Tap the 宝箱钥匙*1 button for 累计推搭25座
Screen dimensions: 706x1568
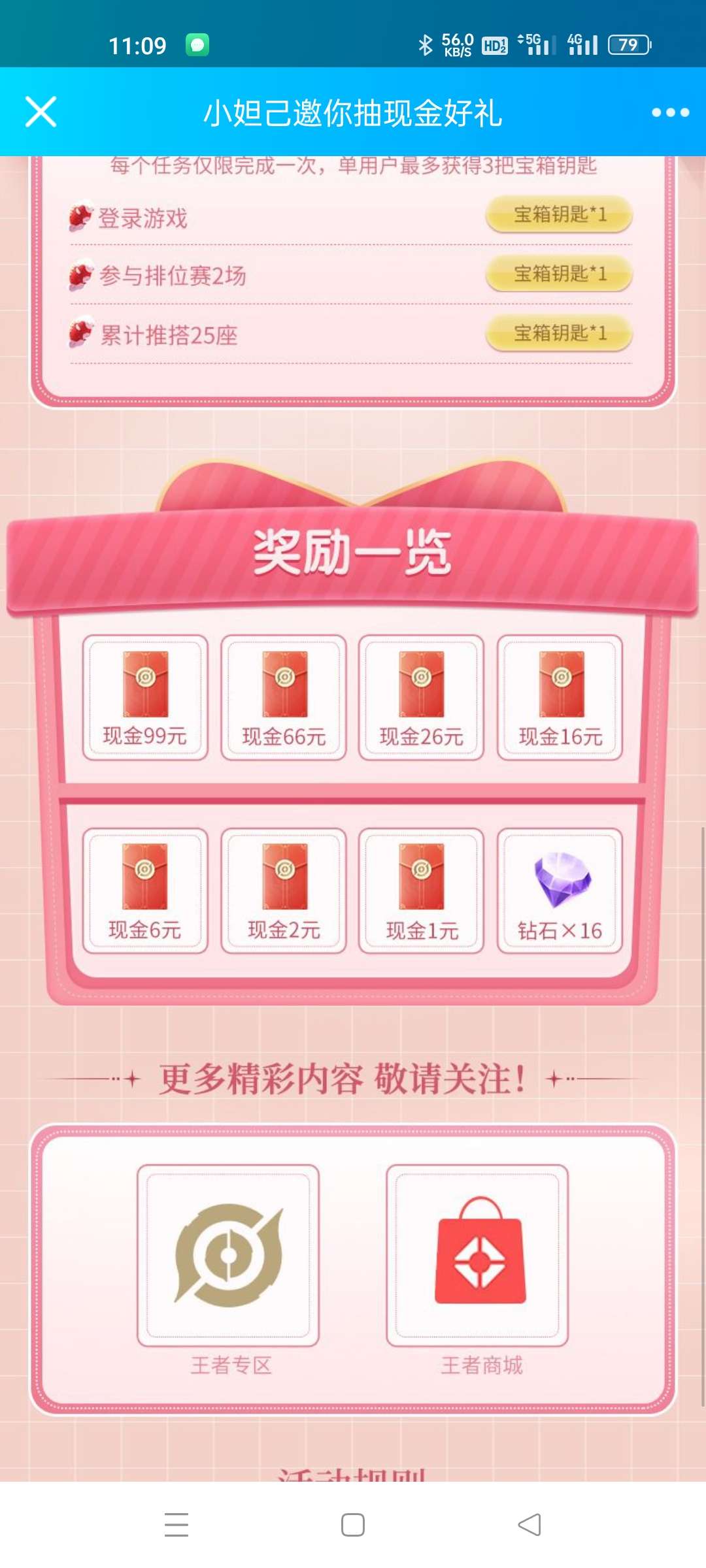click(x=559, y=333)
